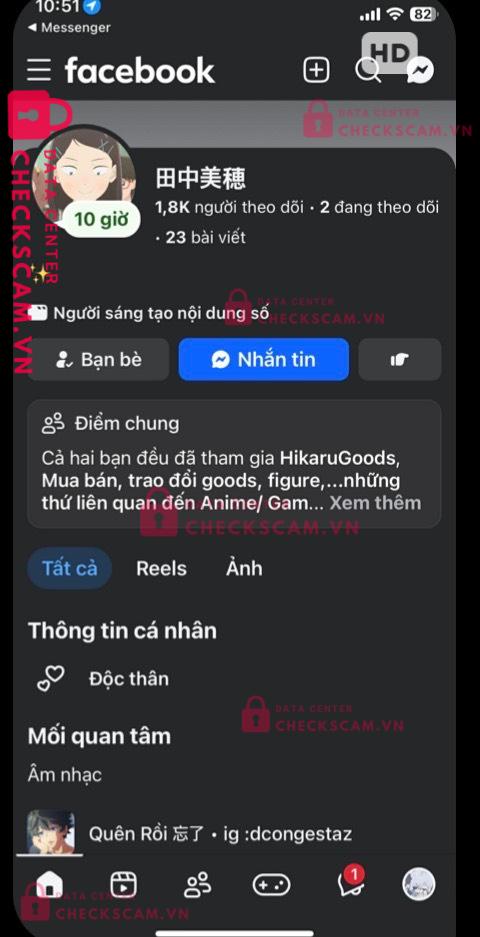This screenshot has height=937, width=480.
Task: Return to Messenger via back link
Action: [69, 27]
